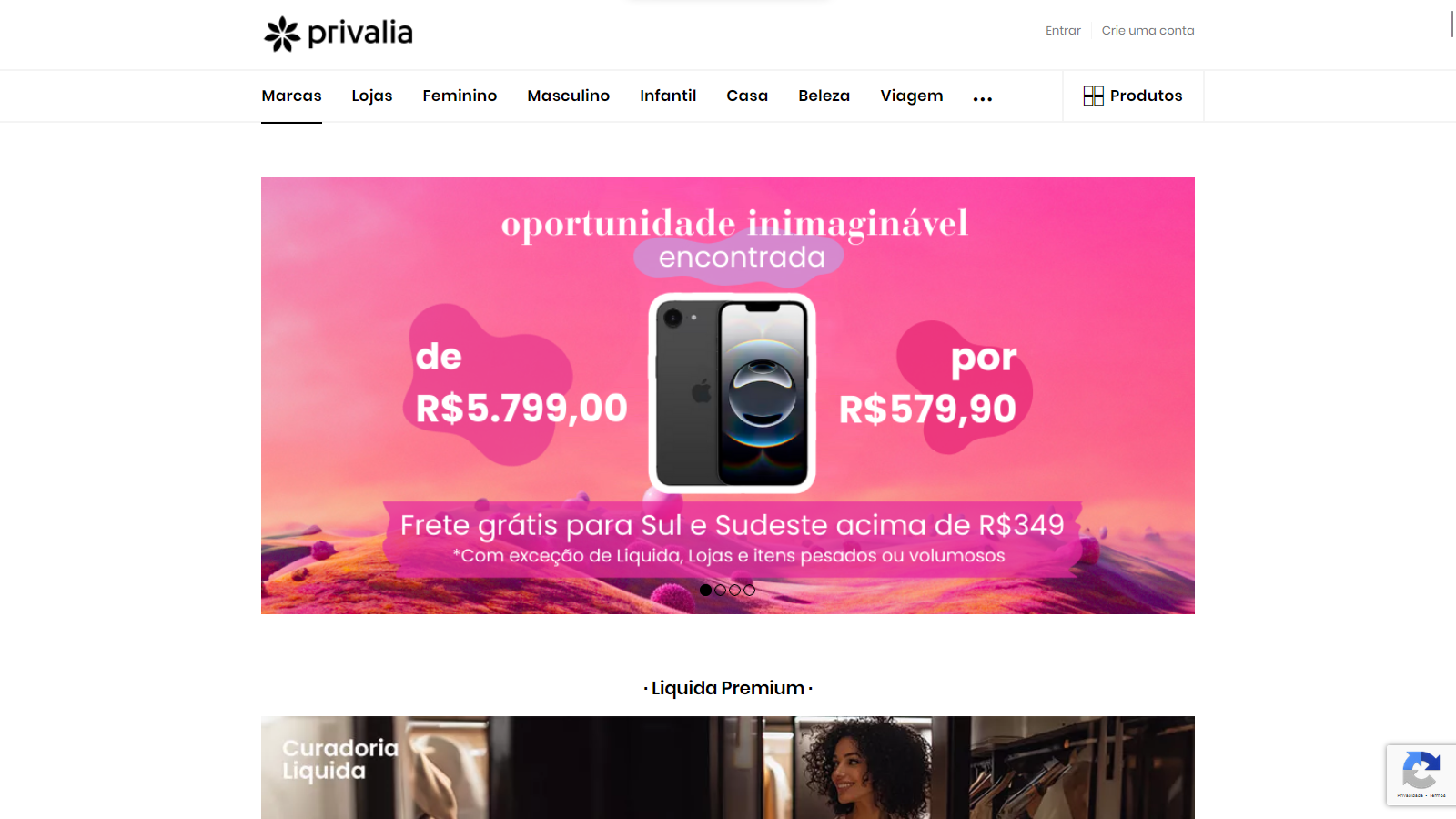Browse the Casa category
This screenshot has width=1456, height=819.
point(747,96)
